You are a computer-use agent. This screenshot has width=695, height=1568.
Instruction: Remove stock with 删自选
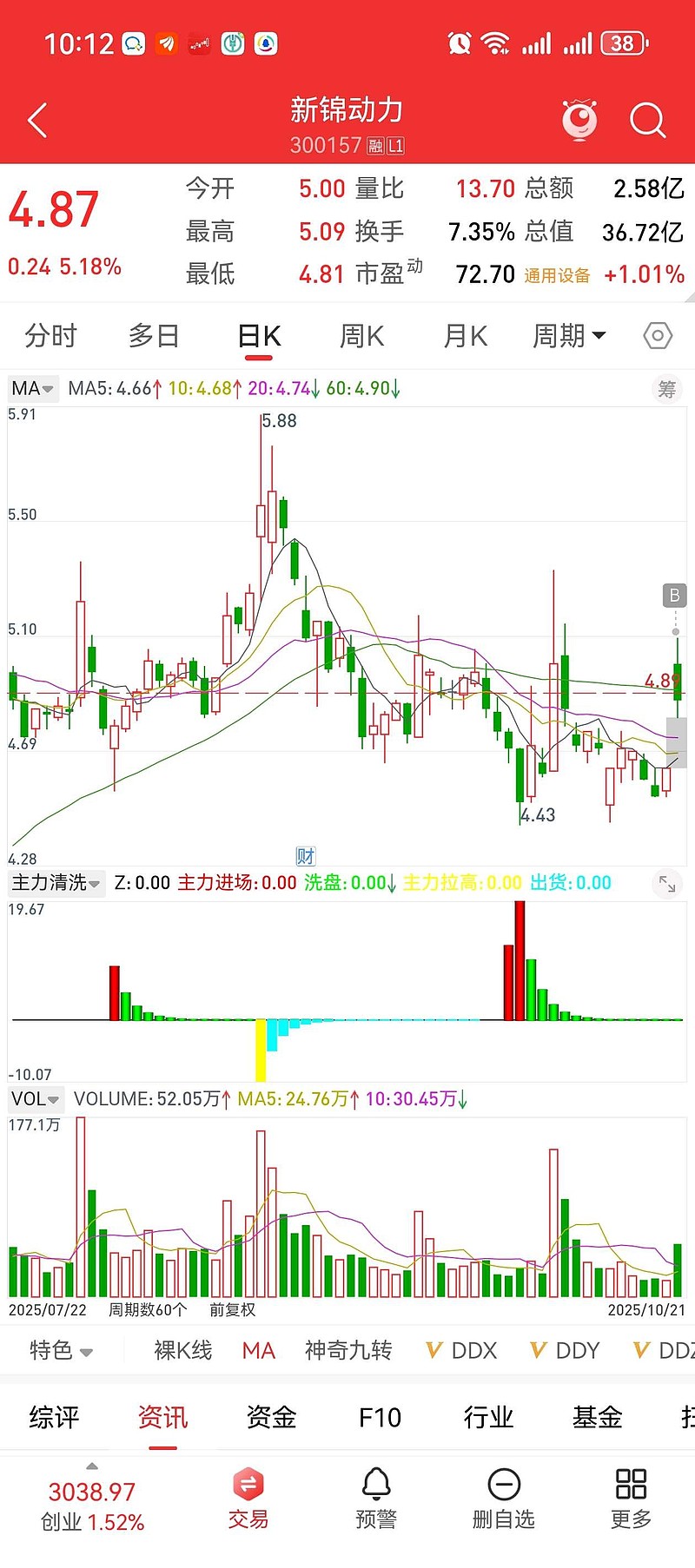(x=503, y=1499)
